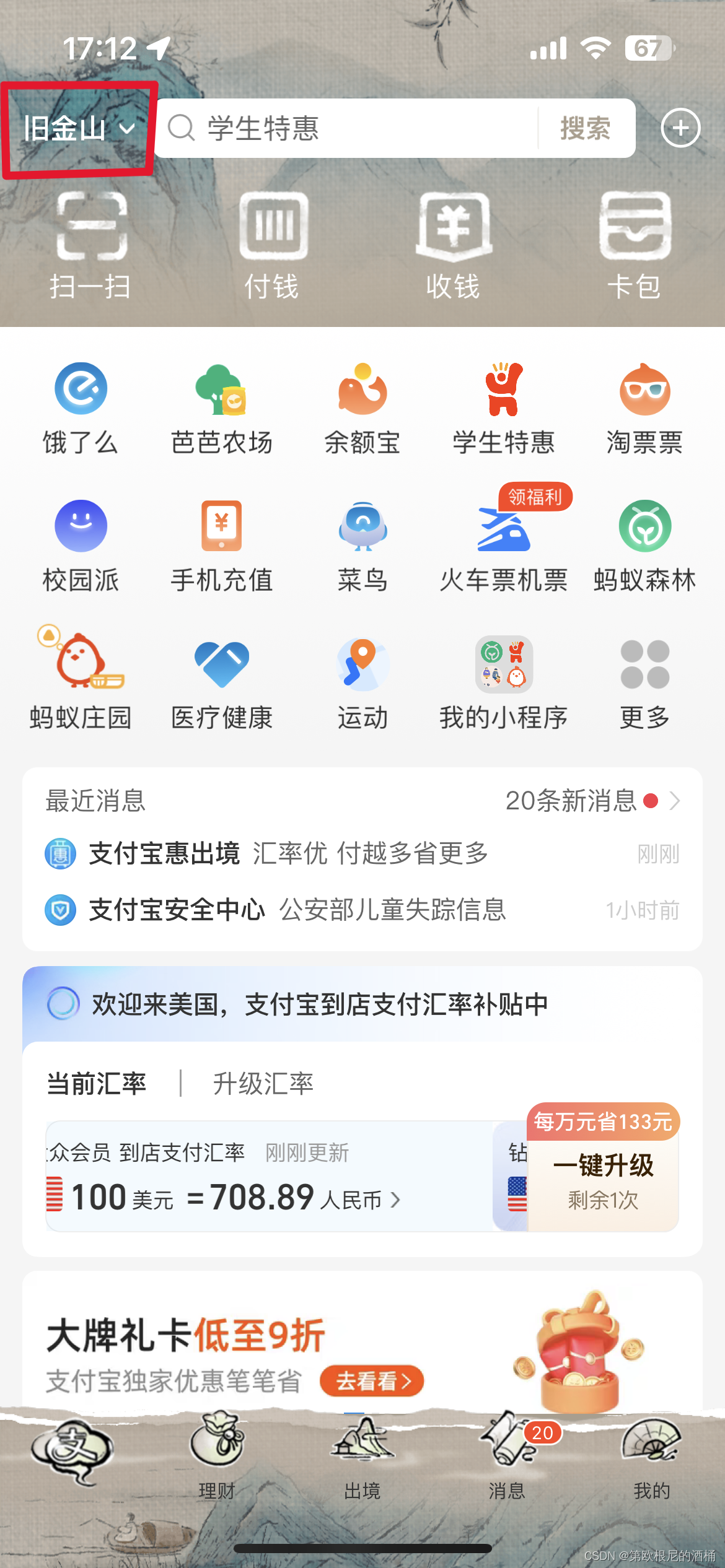Expand 最近消息 recent messages list

coord(675,801)
